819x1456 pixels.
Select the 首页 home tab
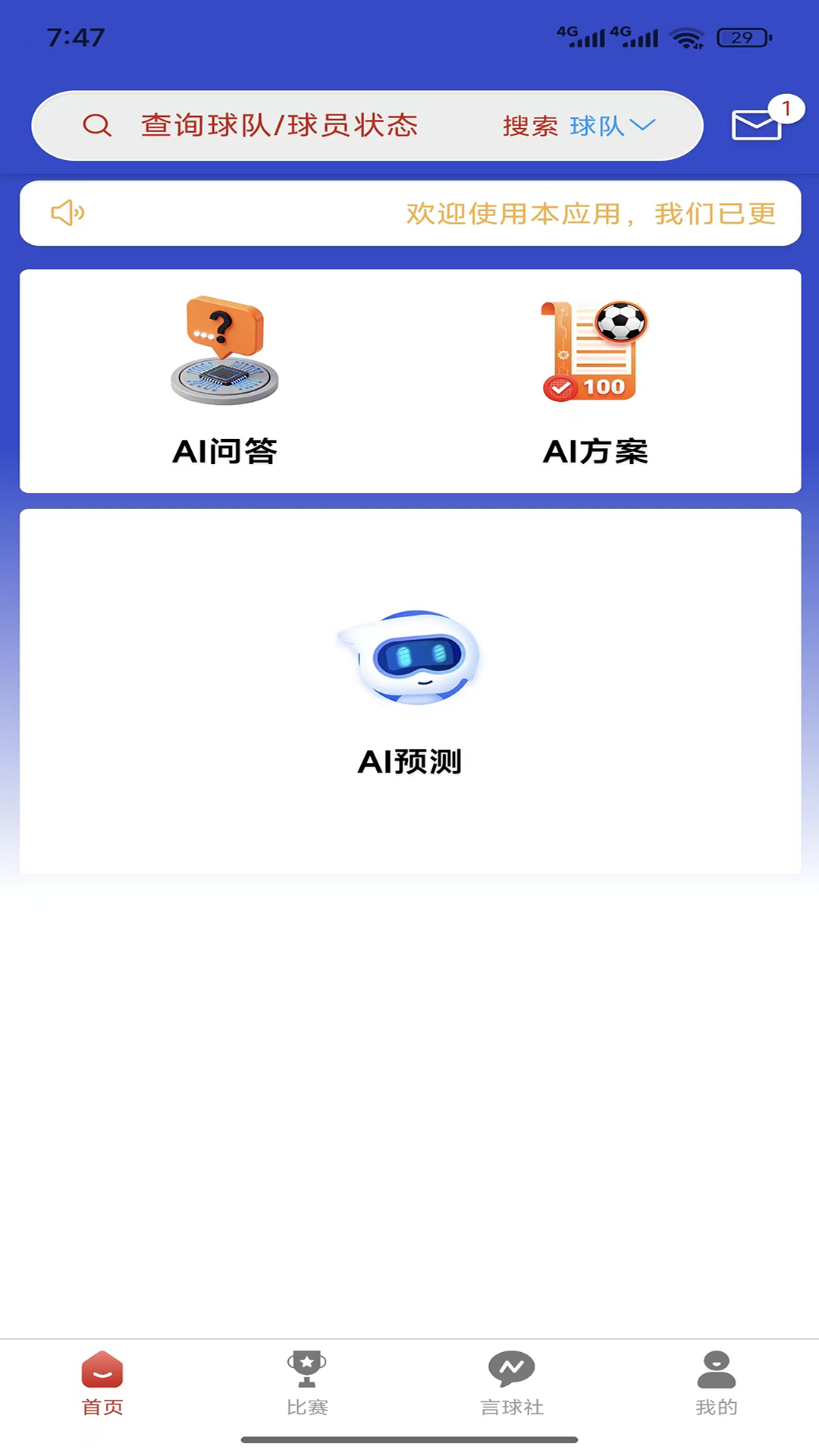coord(101,1384)
